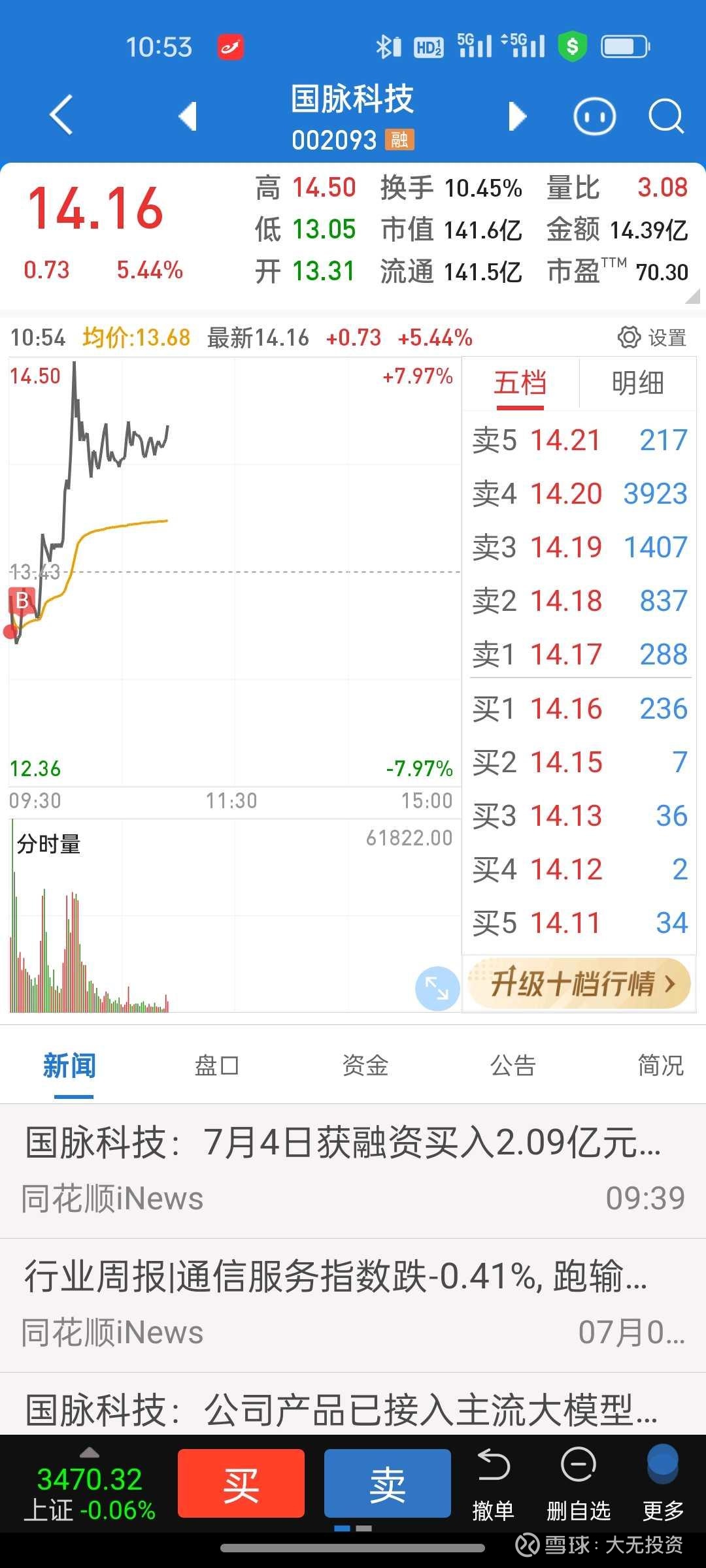Switch to the previous stock with left triangle
The height and width of the screenshot is (1568, 706).
click(x=188, y=116)
